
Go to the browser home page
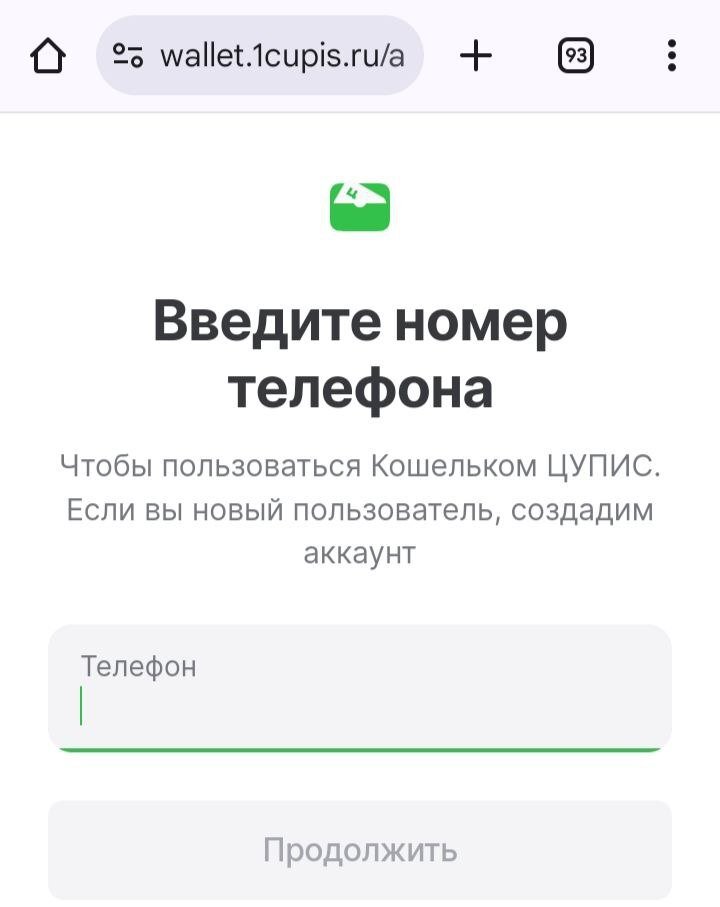coord(48,56)
